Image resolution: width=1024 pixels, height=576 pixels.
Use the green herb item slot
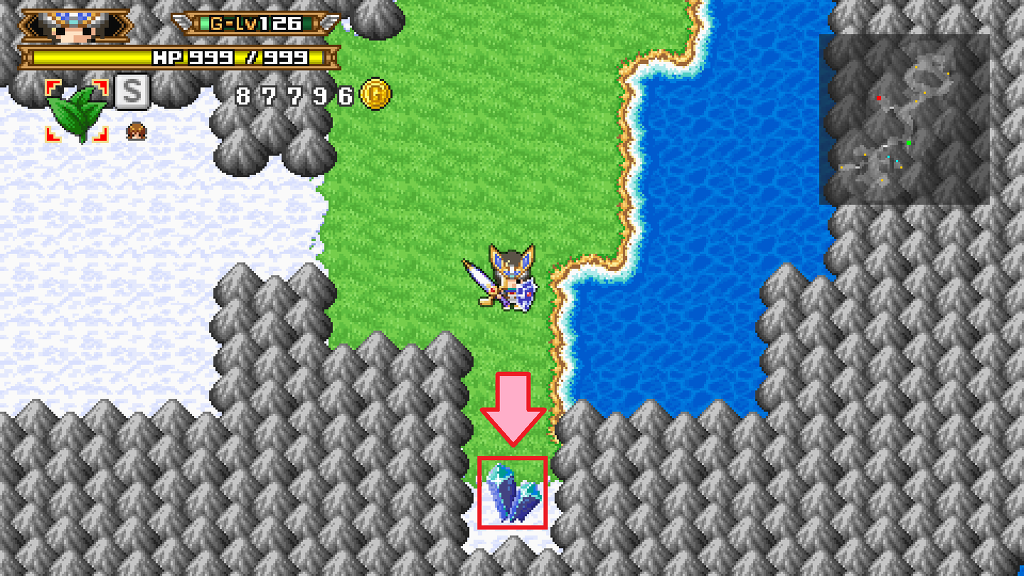pos(76,110)
